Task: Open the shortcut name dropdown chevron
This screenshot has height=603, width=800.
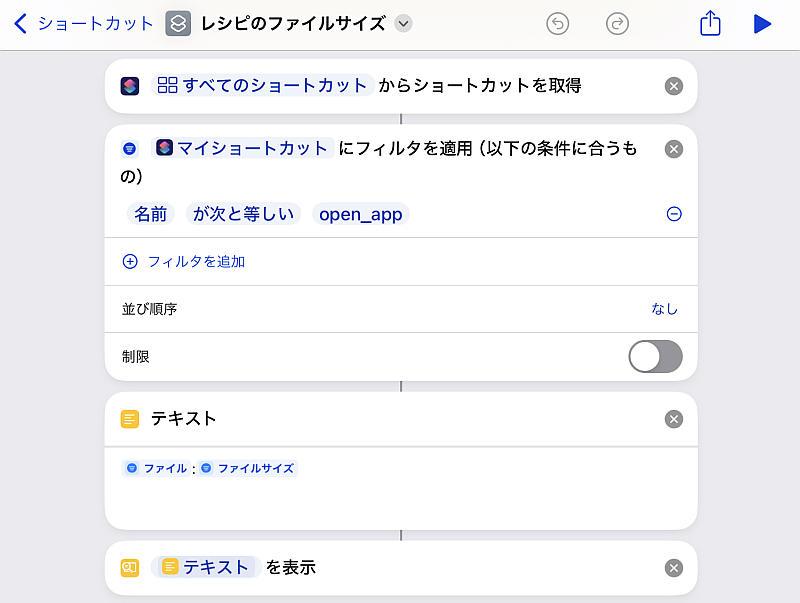Action: coord(403,24)
